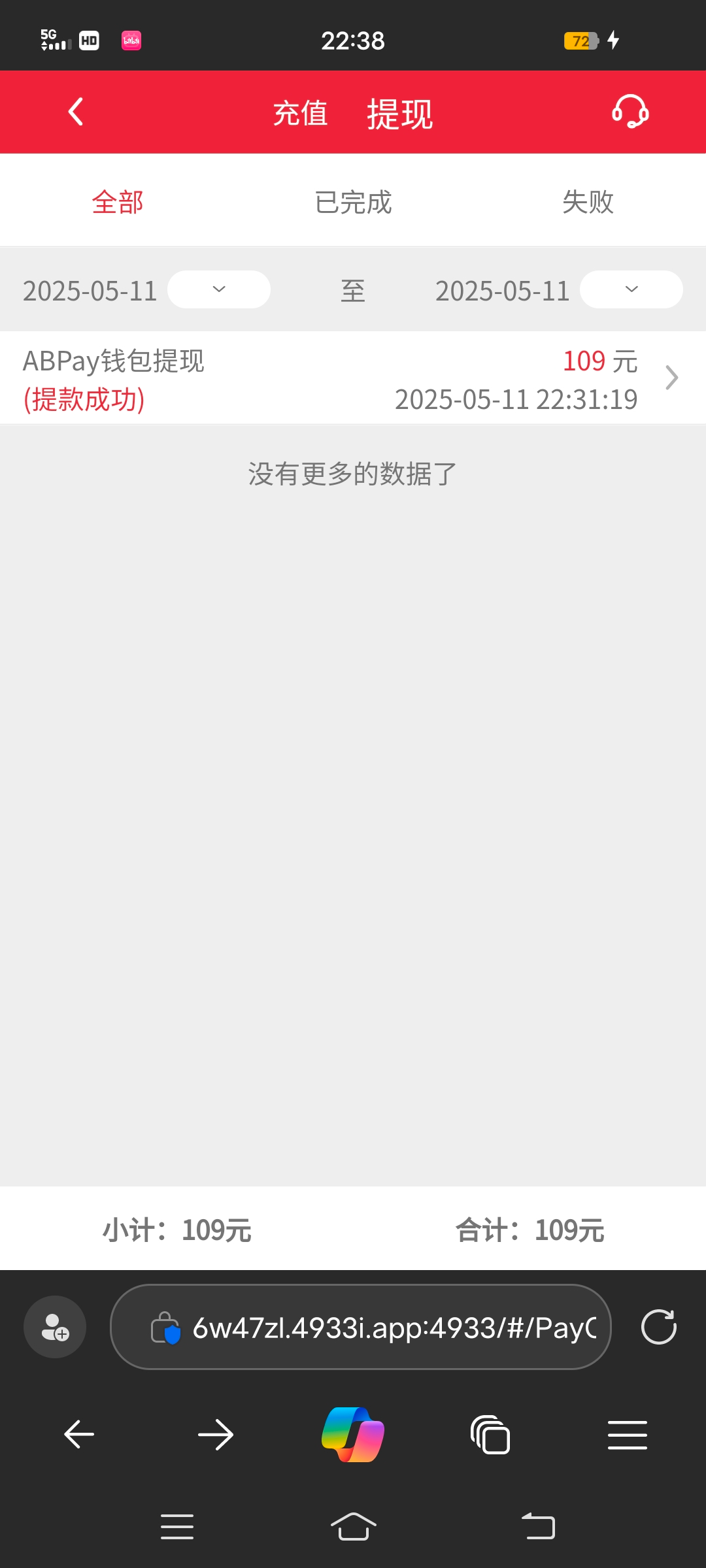The height and width of the screenshot is (1568, 706).
Task: Navigate forward in the browser
Action: pos(216,1435)
